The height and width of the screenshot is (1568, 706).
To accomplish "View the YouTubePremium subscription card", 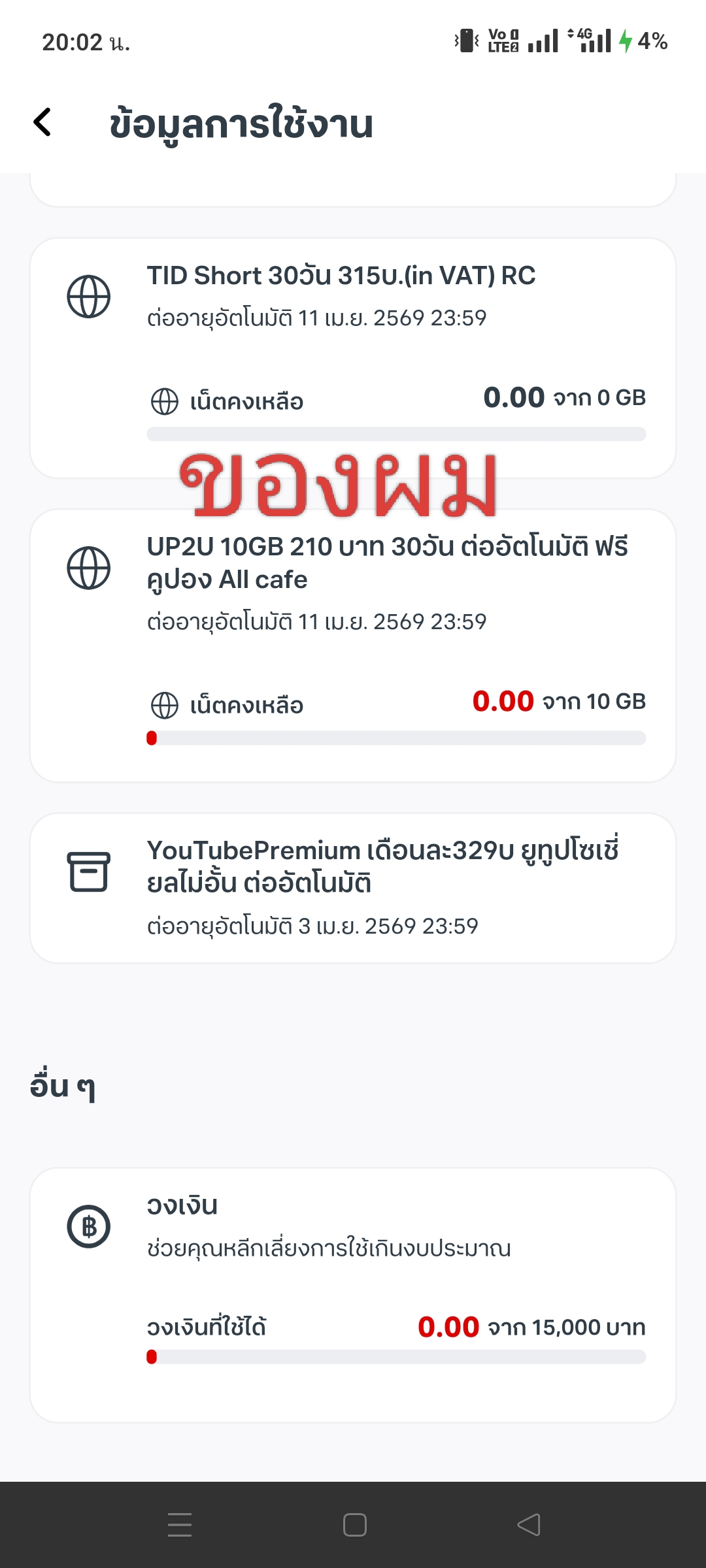I will tap(353, 887).
